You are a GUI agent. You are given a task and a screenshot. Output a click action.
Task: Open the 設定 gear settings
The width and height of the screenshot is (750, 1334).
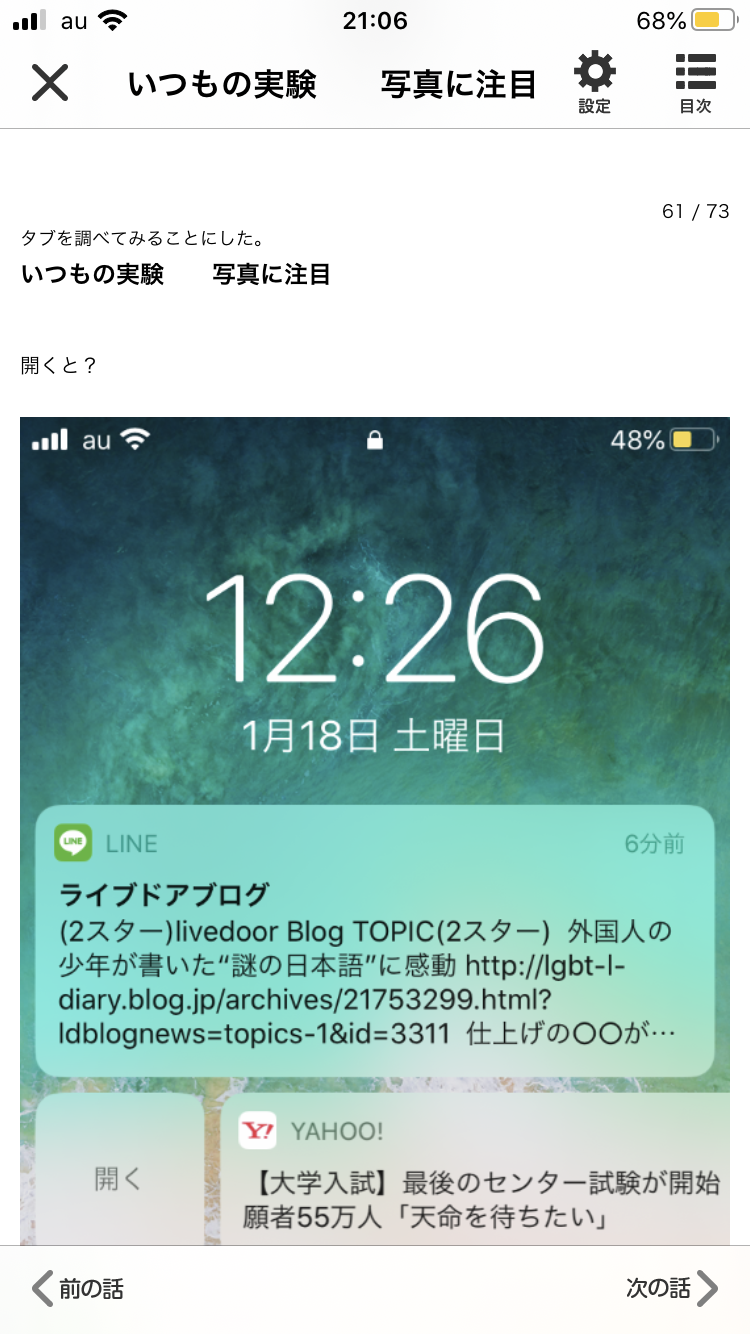coord(594,83)
